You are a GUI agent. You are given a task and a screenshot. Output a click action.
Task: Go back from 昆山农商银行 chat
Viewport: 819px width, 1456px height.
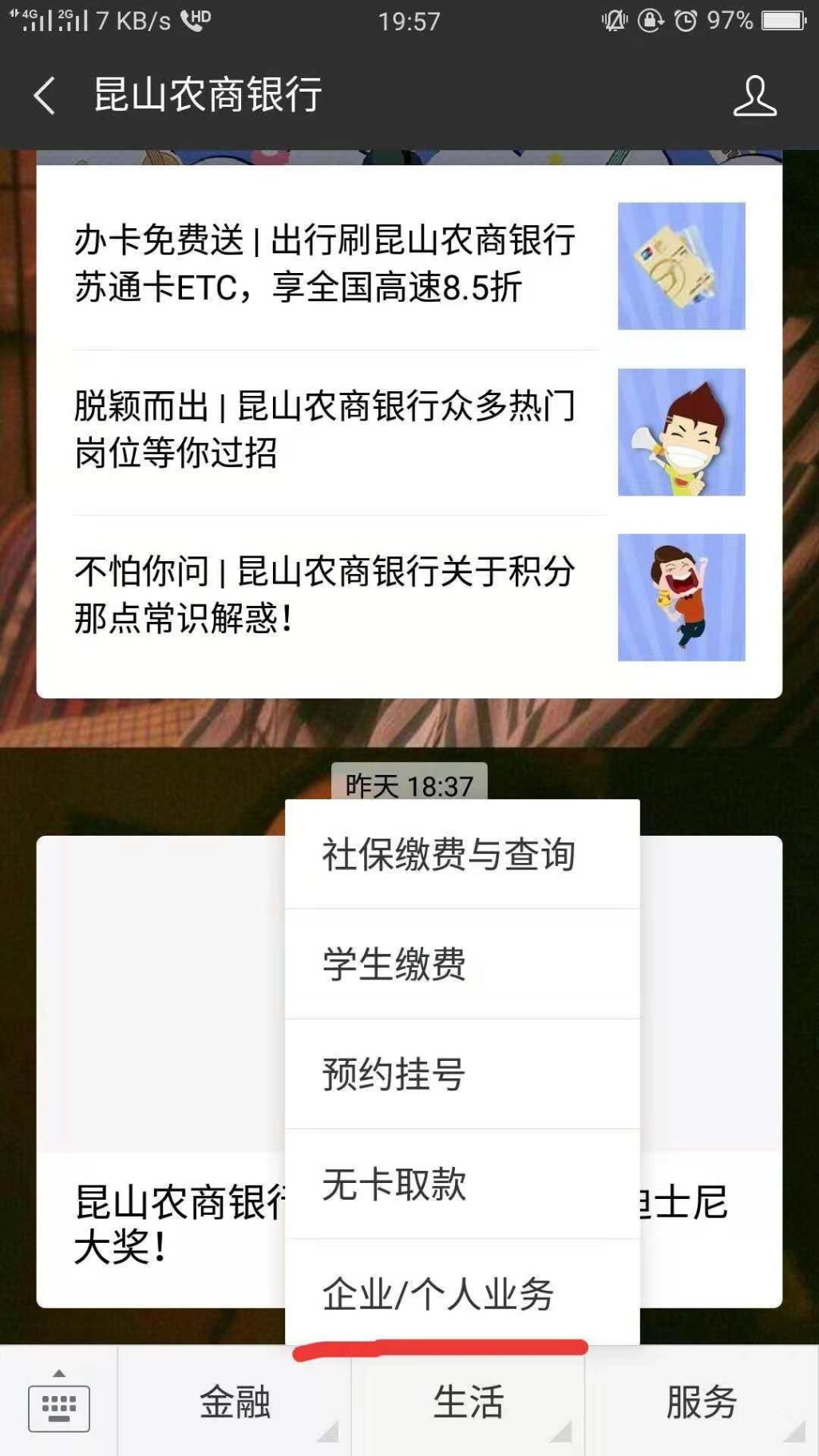click(45, 96)
